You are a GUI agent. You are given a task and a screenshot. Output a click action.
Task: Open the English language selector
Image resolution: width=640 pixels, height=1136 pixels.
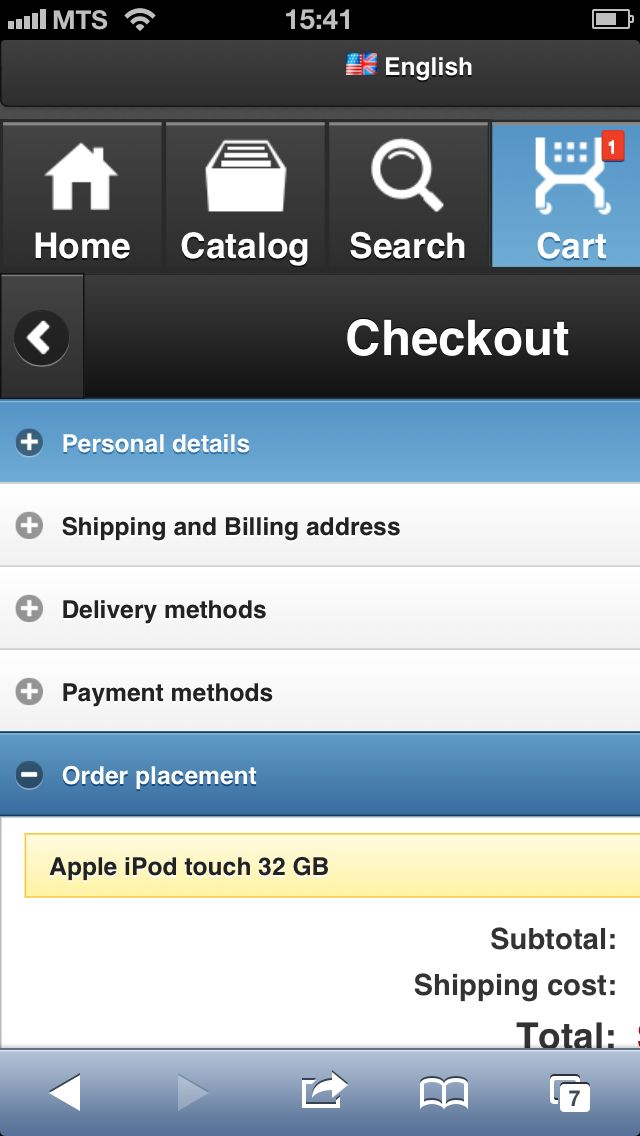pos(409,67)
